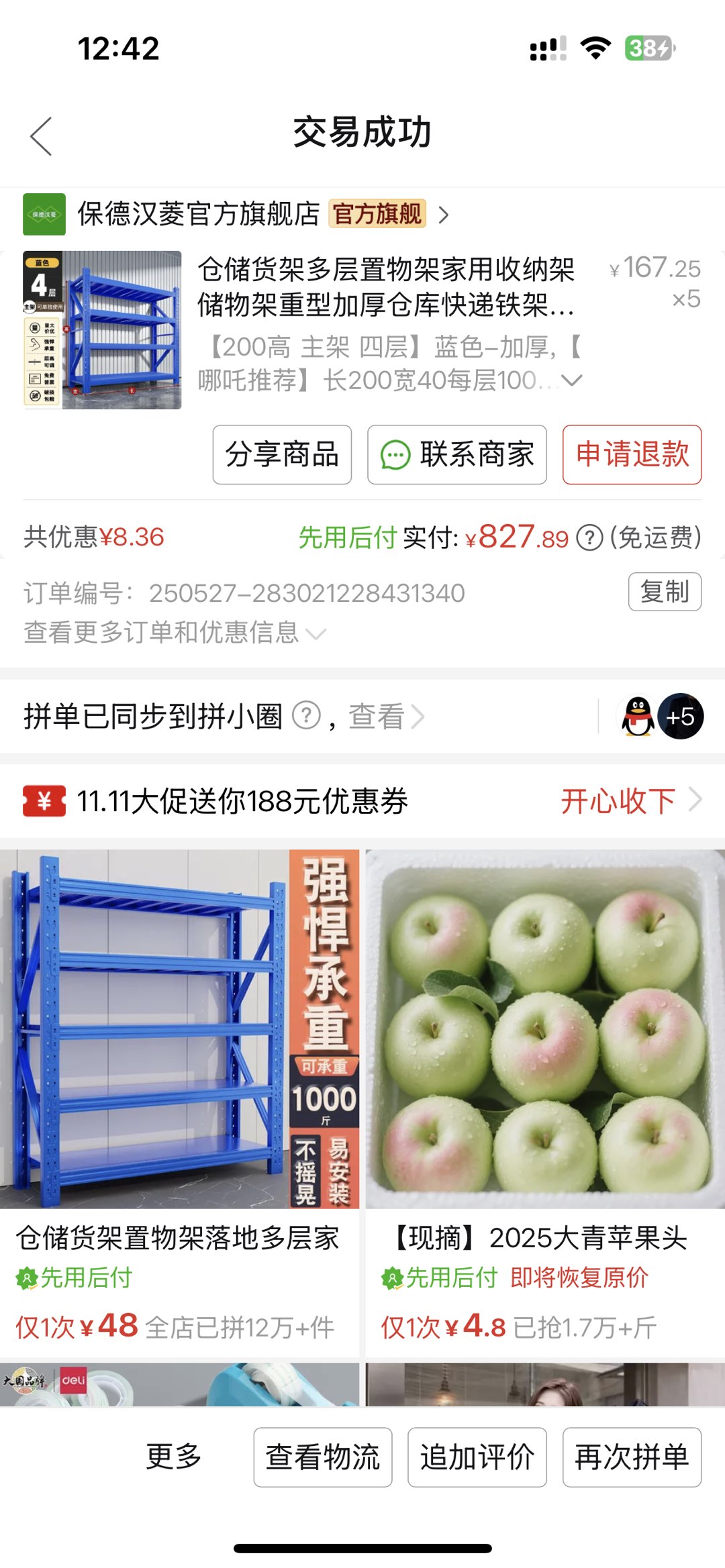Claim the coupon via 开心收下
The width and height of the screenshot is (725, 1568).
tap(630, 801)
